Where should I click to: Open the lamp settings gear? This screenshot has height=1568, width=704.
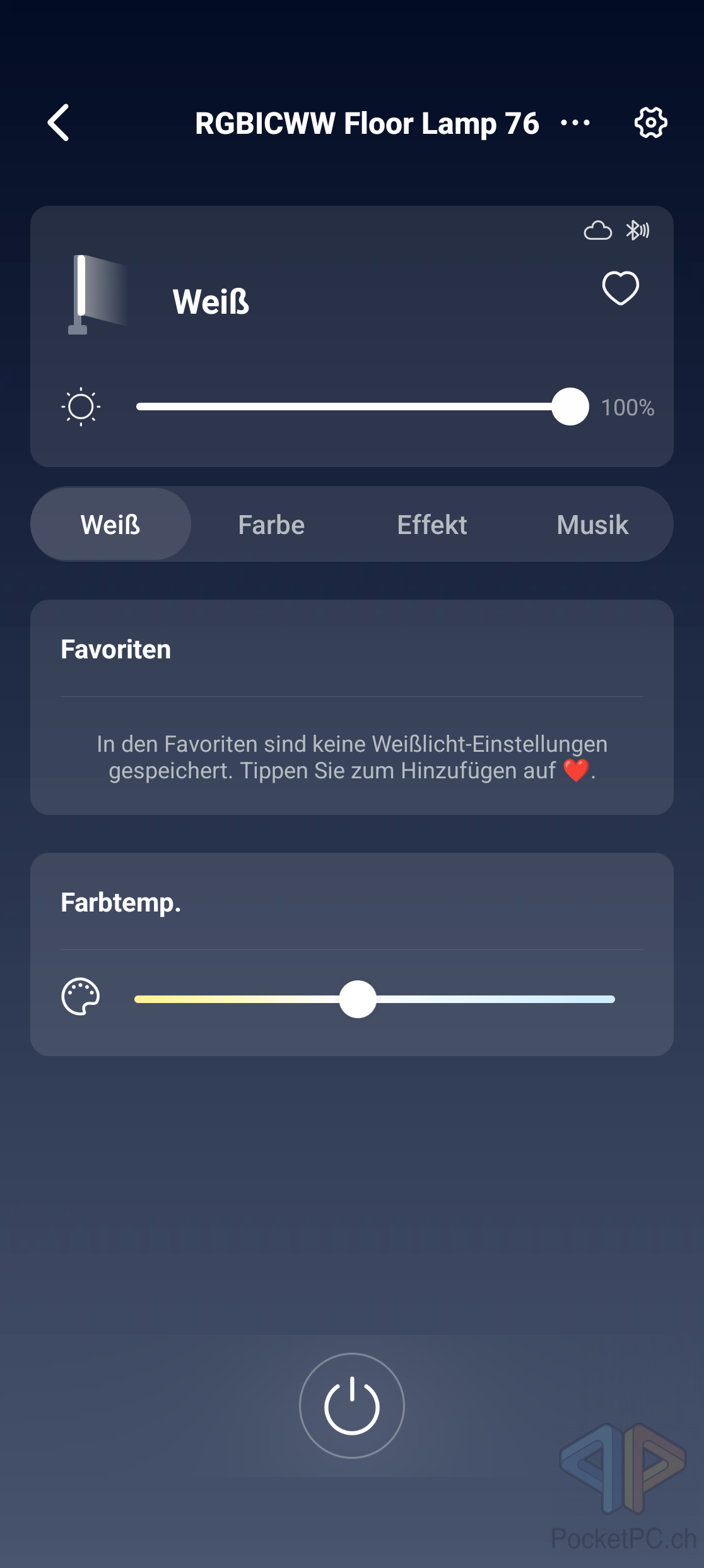click(x=650, y=122)
